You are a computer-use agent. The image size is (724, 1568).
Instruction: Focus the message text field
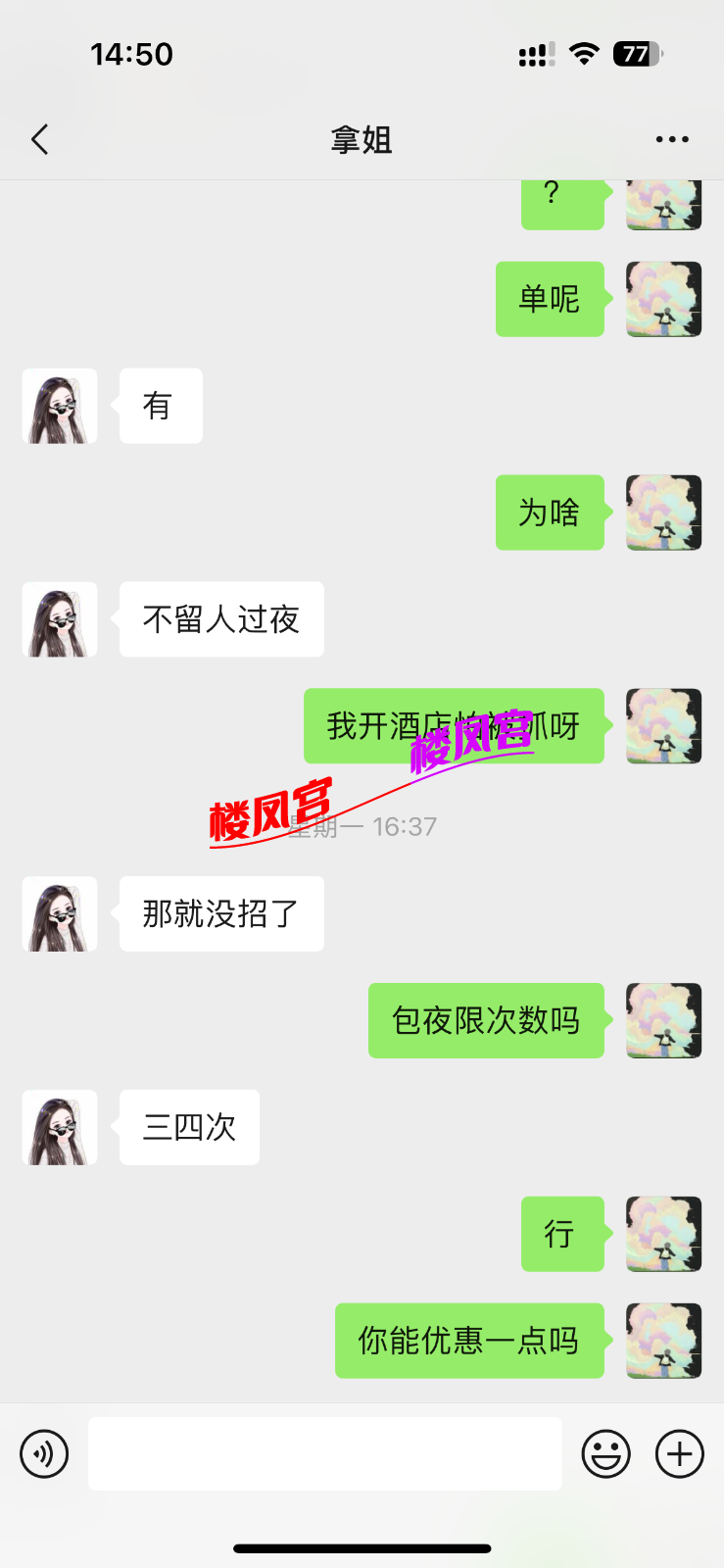(x=324, y=1453)
